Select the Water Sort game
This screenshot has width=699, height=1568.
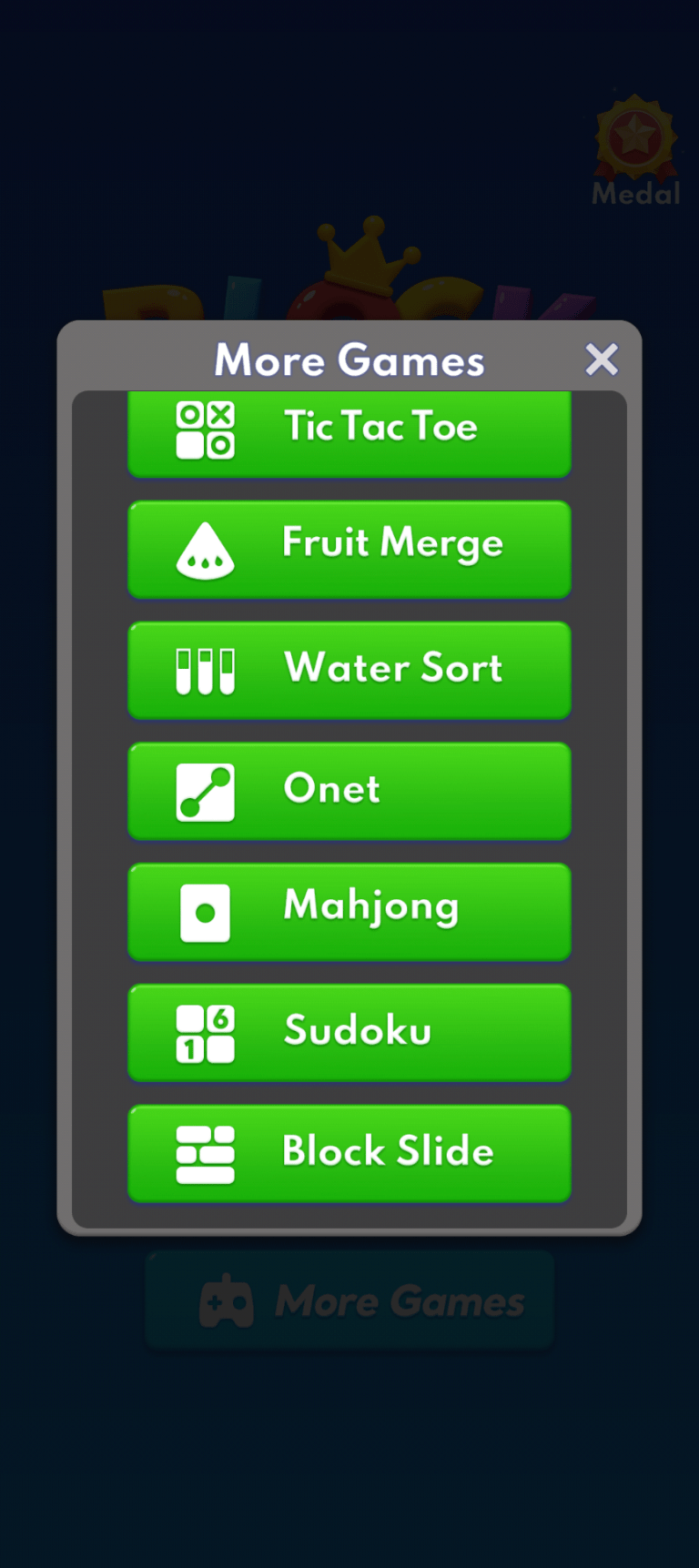[x=349, y=670]
